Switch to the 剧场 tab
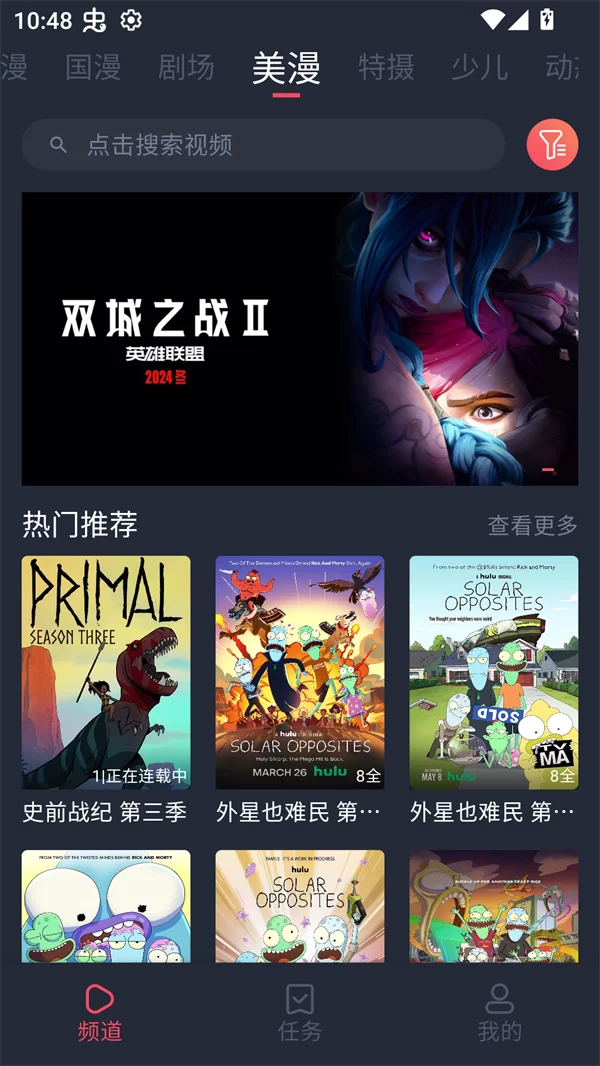Image resolution: width=600 pixels, height=1066 pixels. tap(186, 67)
